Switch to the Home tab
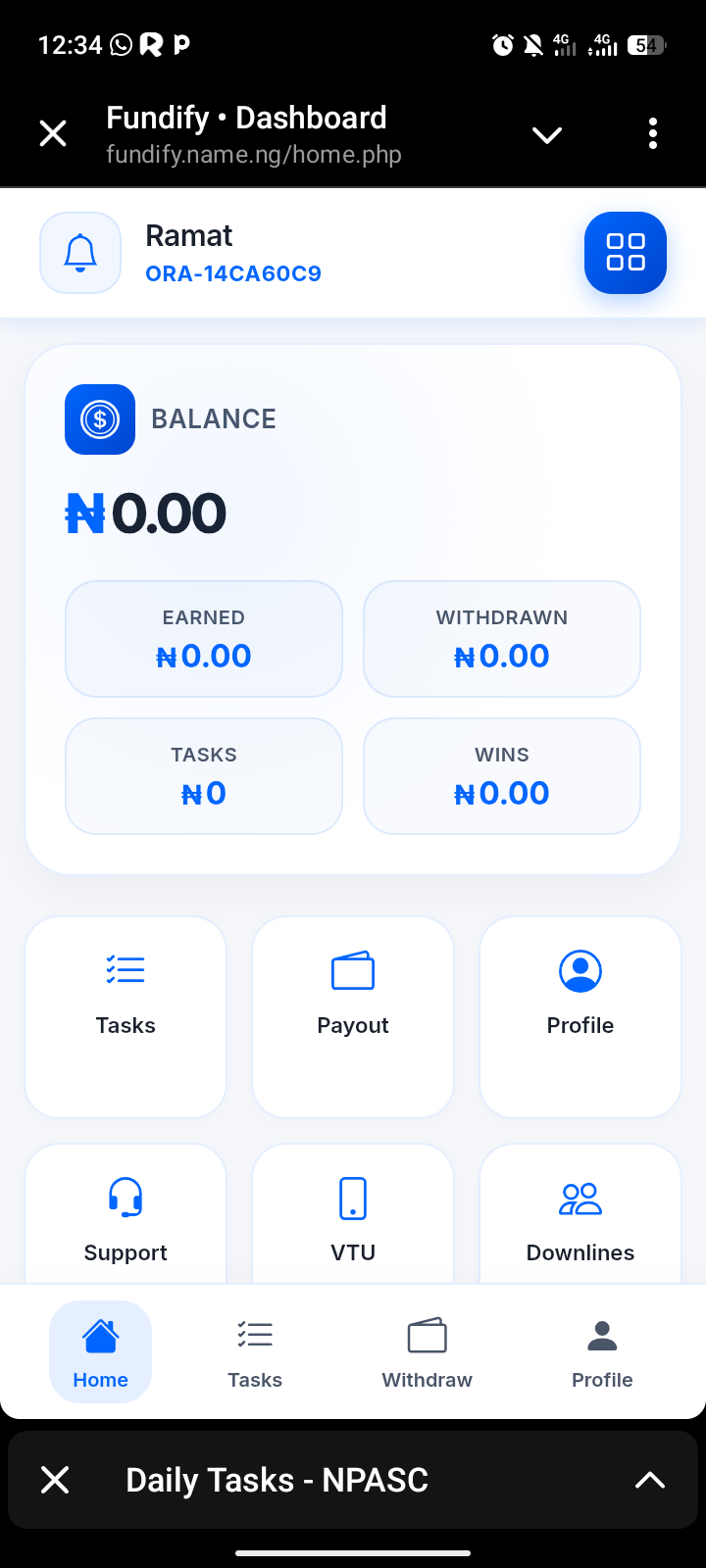 (x=101, y=1352)
